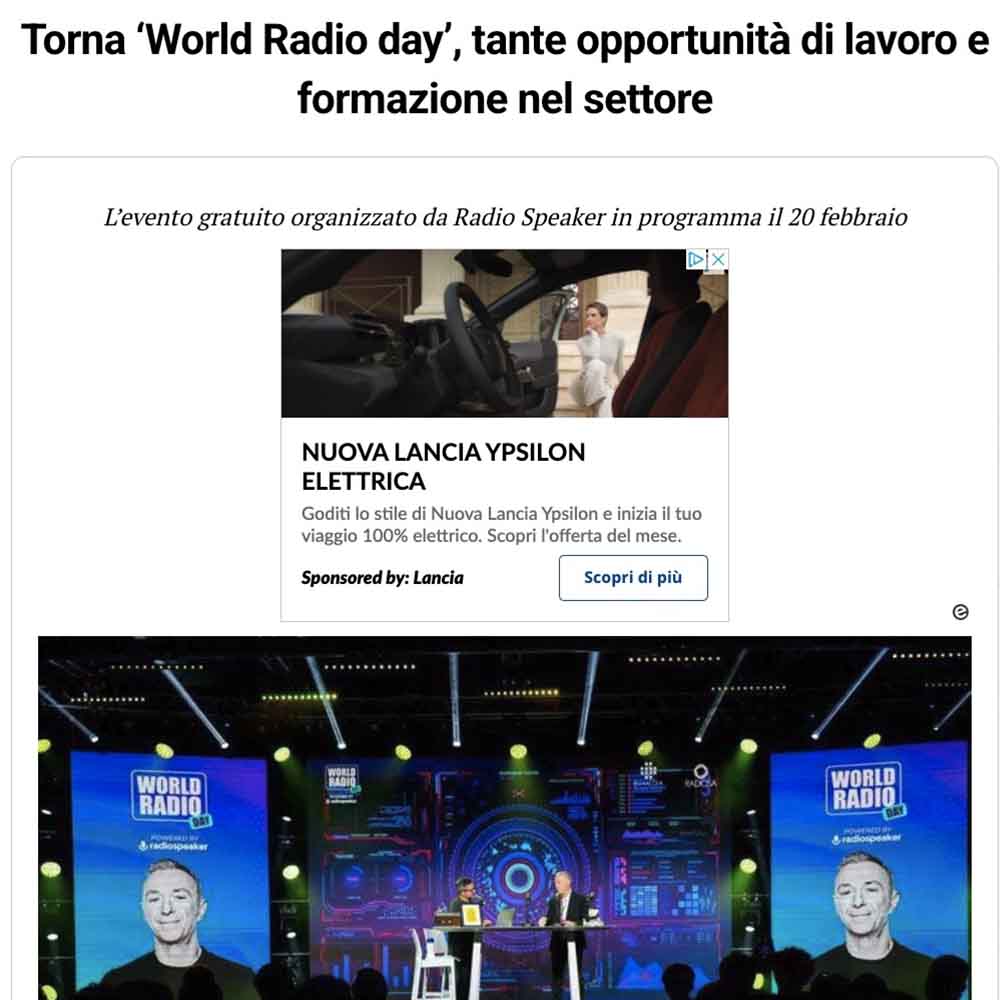This screenshot has width=1000, height=1000.
Task: Tap the small ad provider icon below the ad
Action: pyautogui.click(x=960, y=612)
